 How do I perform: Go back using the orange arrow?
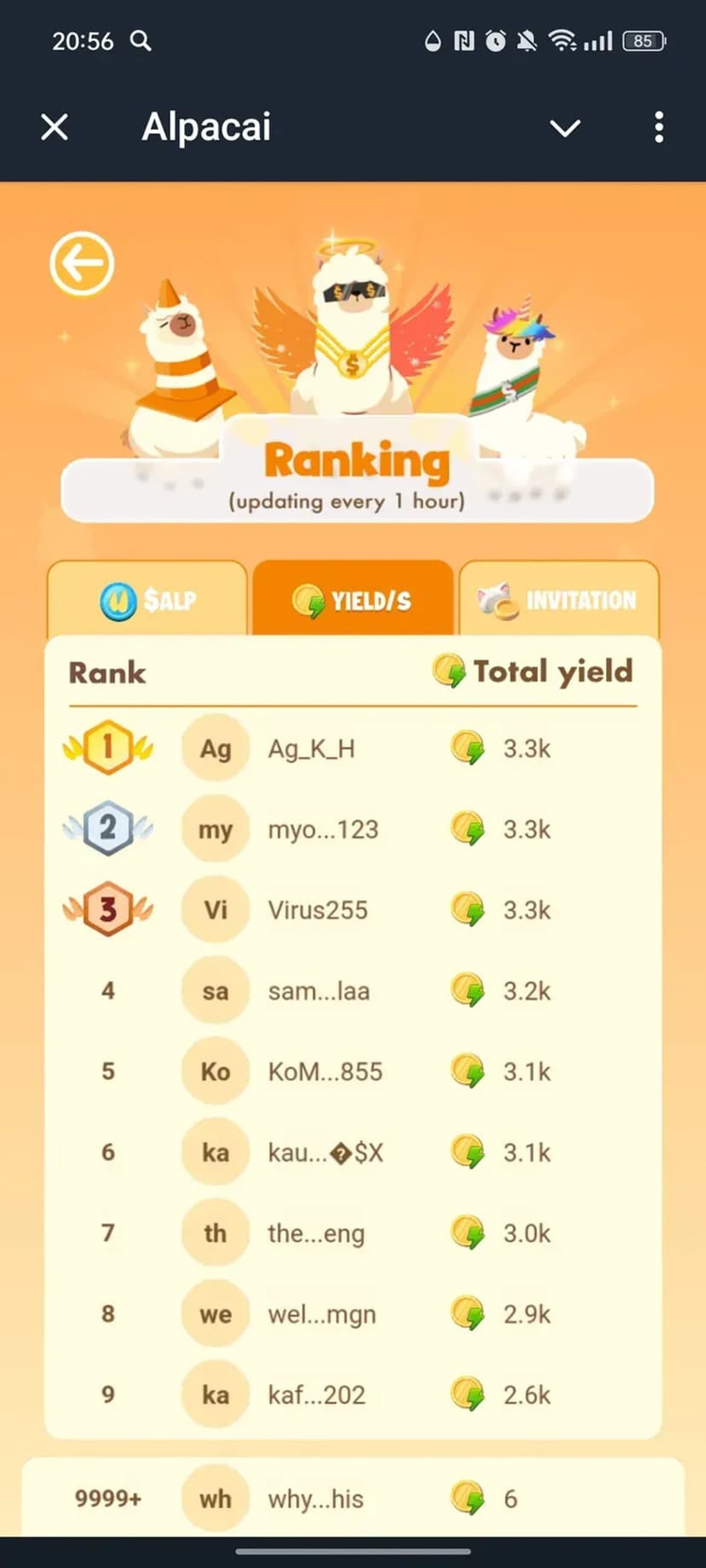pyautogui.click(x=82, y=264)
